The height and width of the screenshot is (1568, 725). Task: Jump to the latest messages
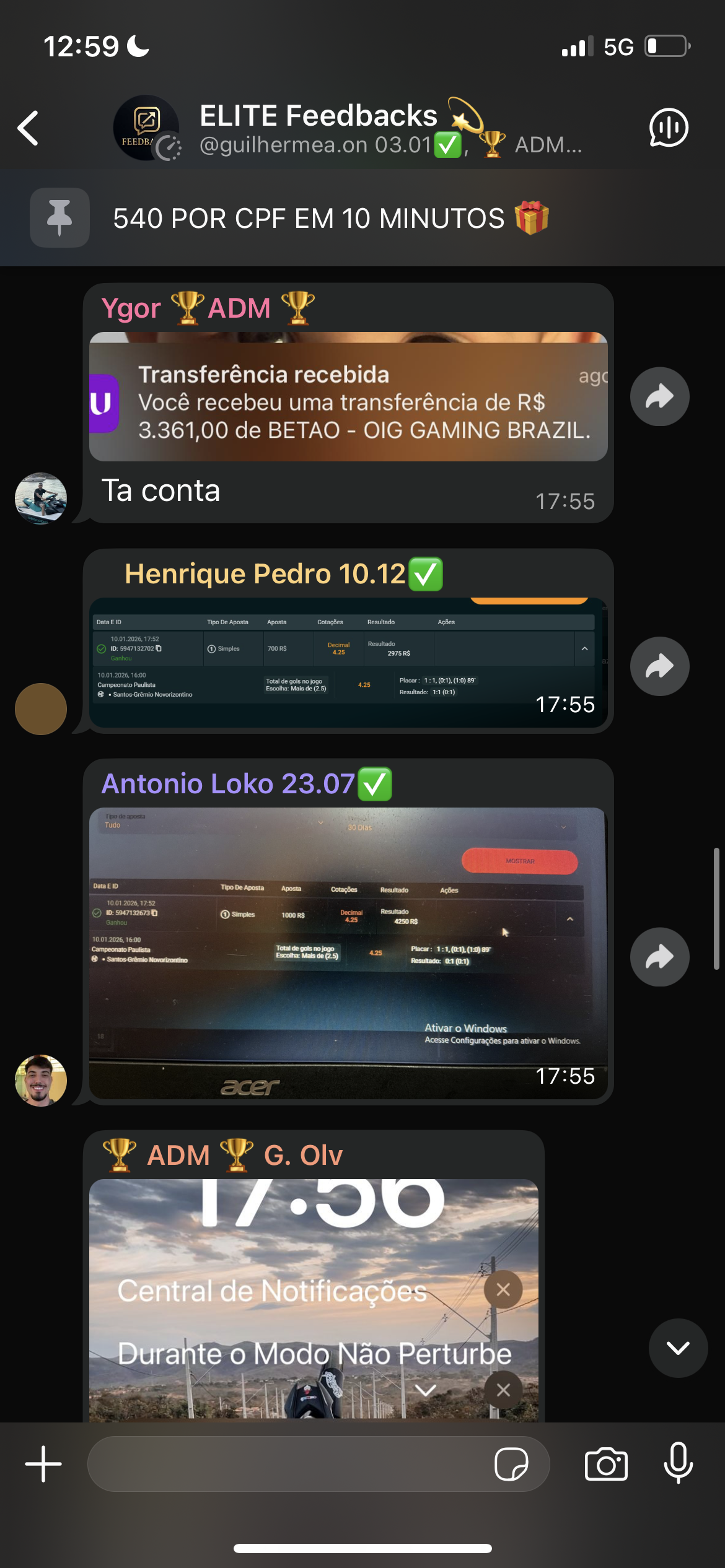click(x=678, y=1348)
